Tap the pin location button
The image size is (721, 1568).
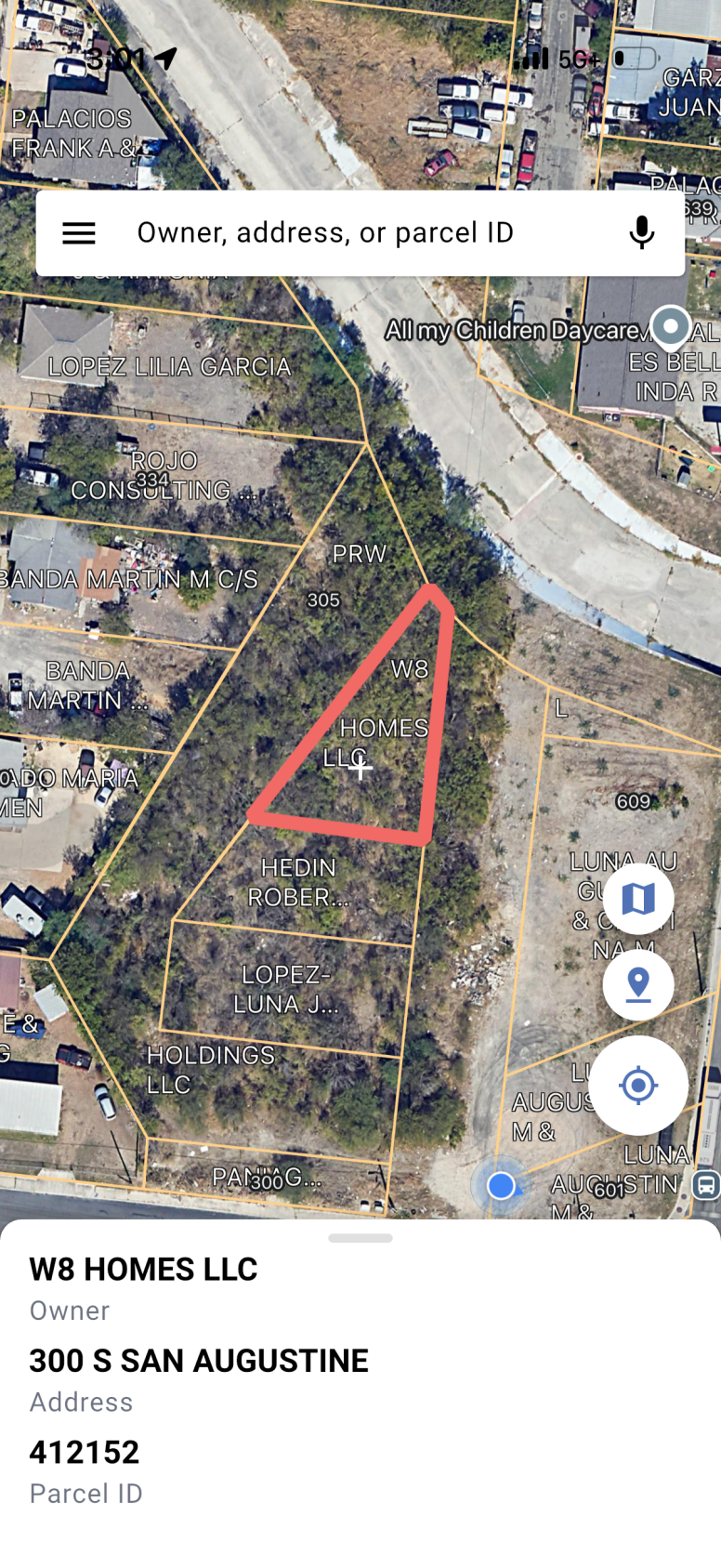pyautogui.click(x=638, y=984)
